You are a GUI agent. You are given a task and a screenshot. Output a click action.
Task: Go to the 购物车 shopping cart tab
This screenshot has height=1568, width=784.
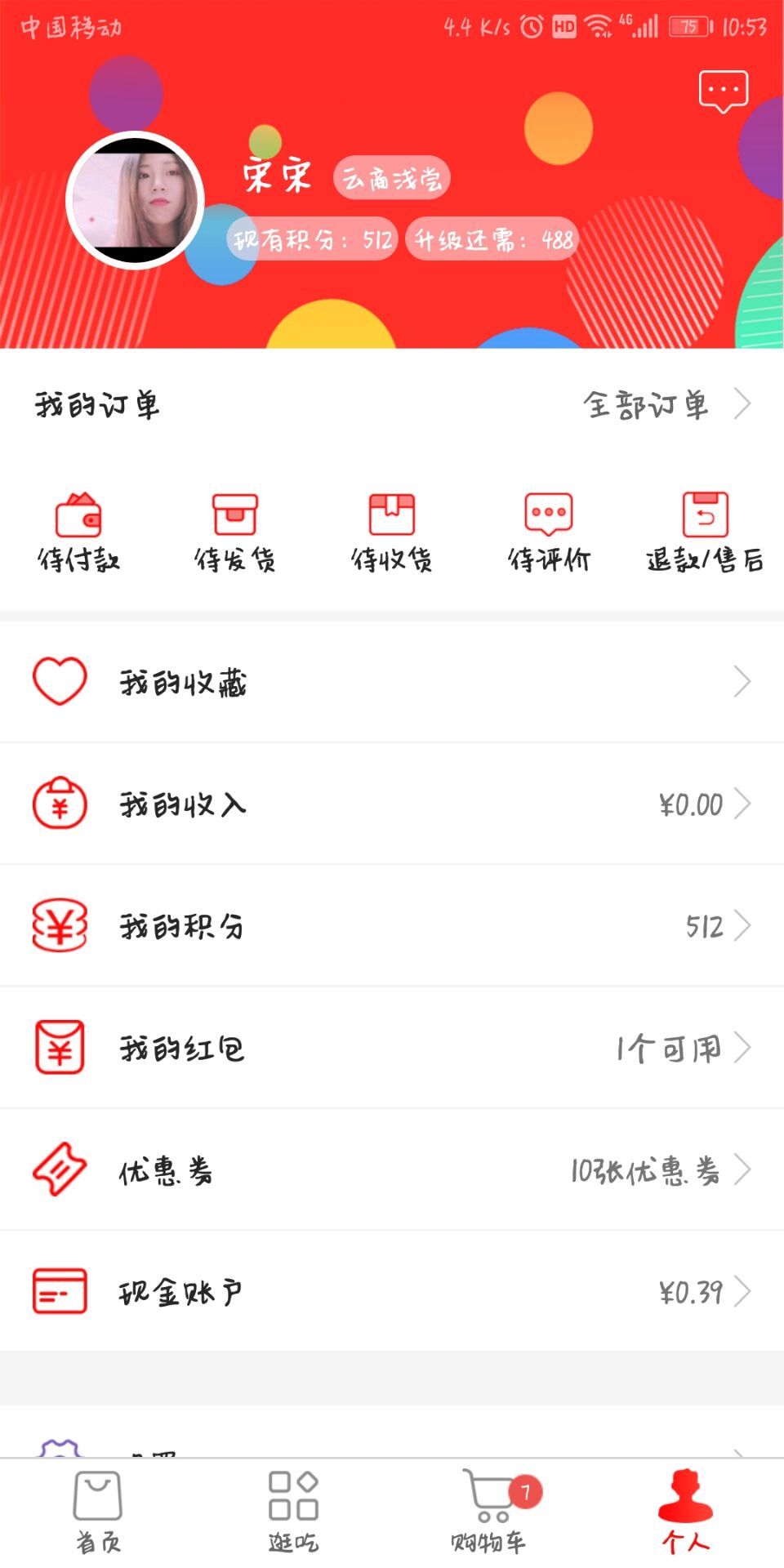click(x=490, y=1512)
